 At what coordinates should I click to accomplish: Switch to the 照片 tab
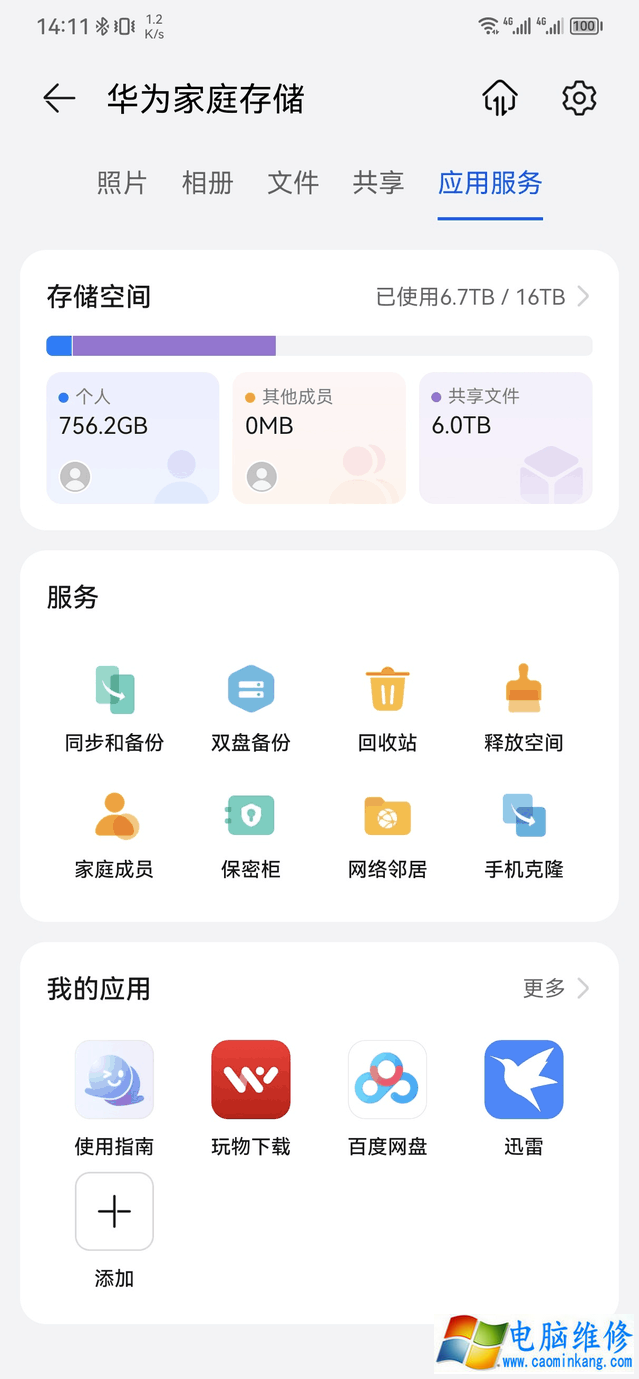(122, 183)
